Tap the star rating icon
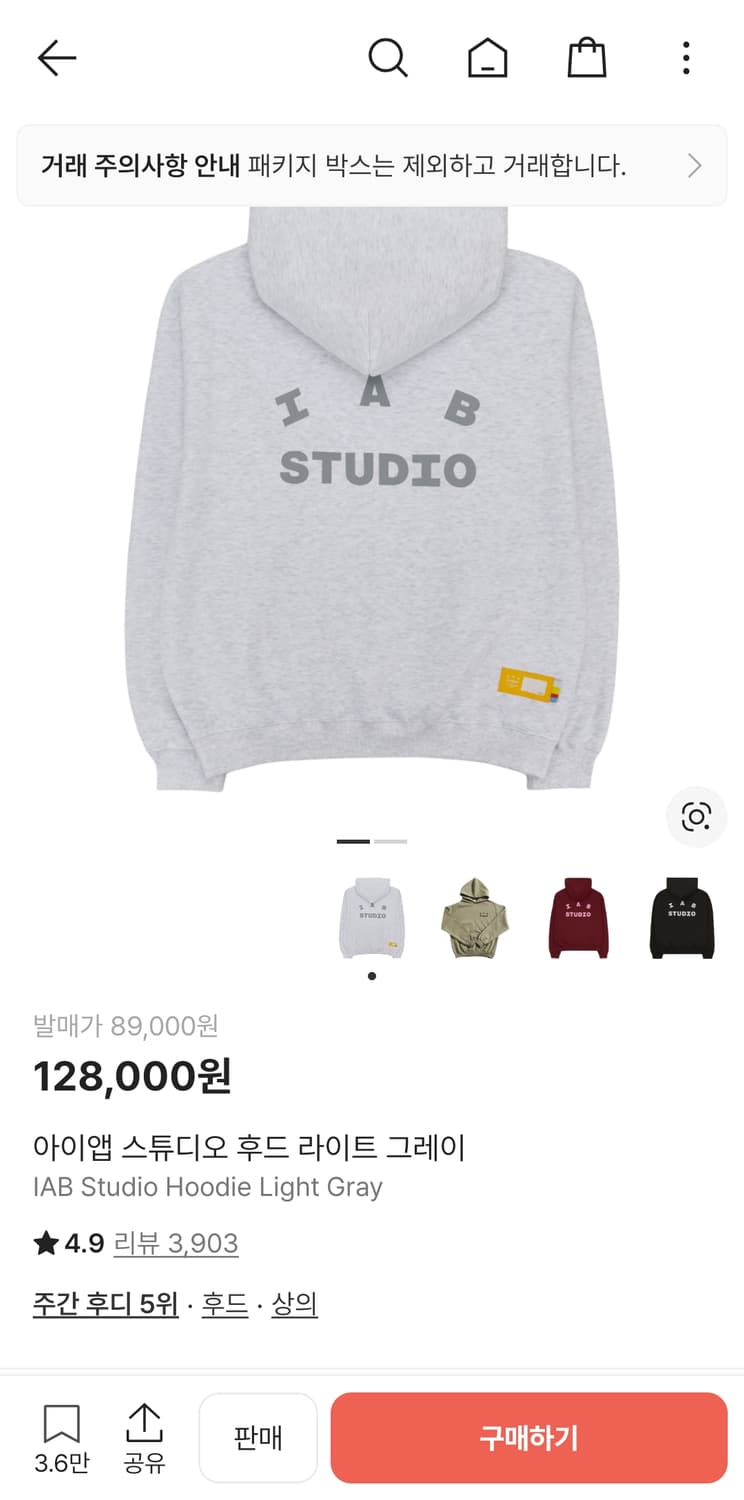Image resolution: width=744 pixels, height=1500 pixels. tap(44, 1242)
